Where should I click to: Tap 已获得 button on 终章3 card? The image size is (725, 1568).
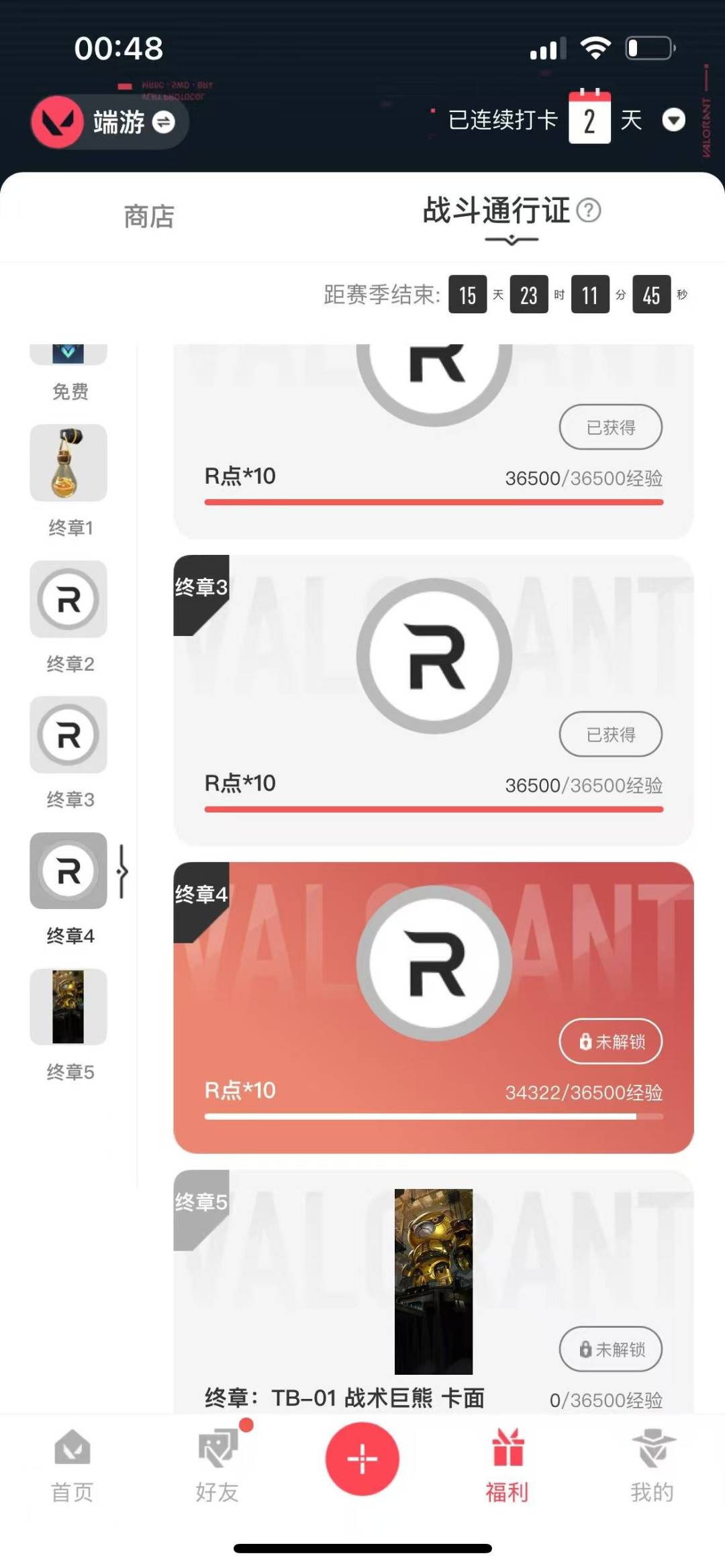pos(610,734)
